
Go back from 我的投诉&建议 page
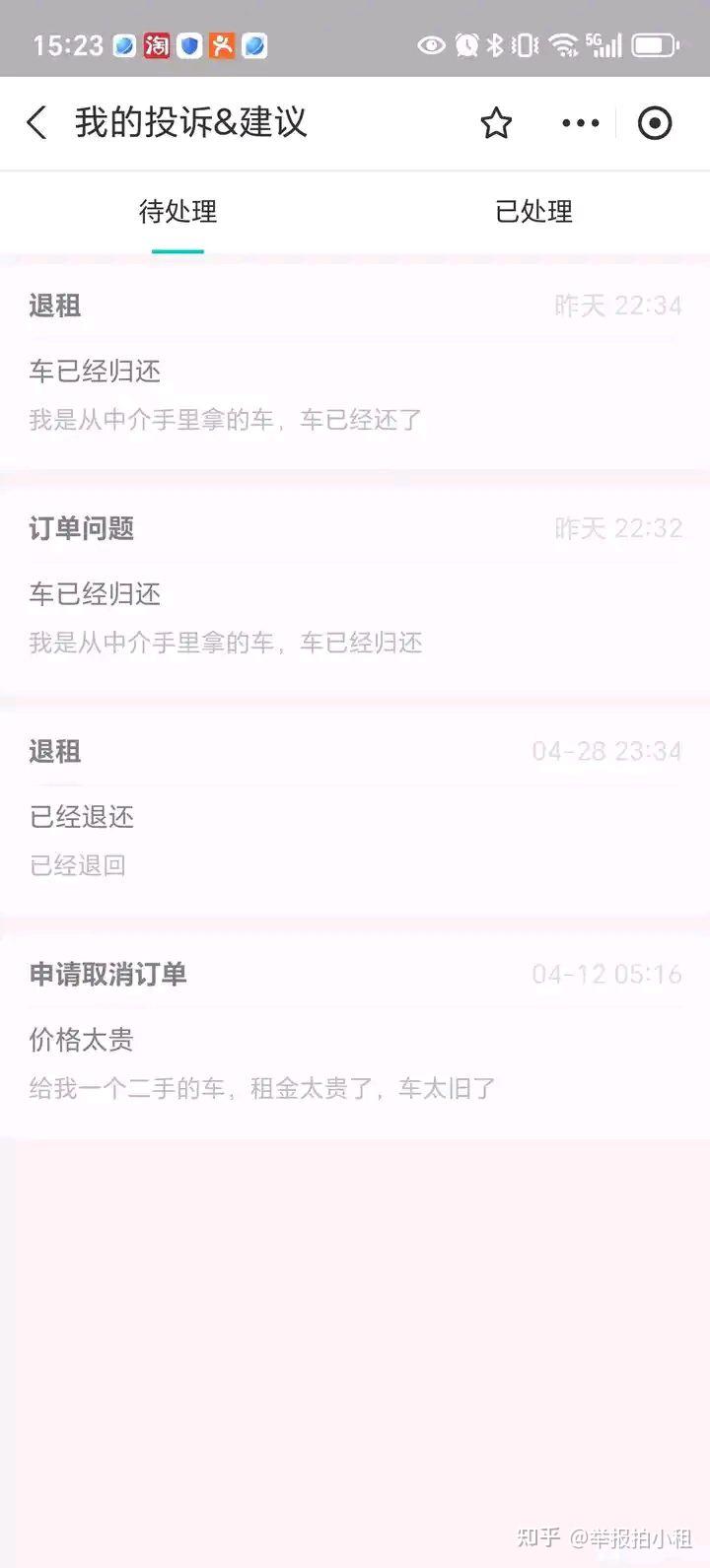click(37, 123)
